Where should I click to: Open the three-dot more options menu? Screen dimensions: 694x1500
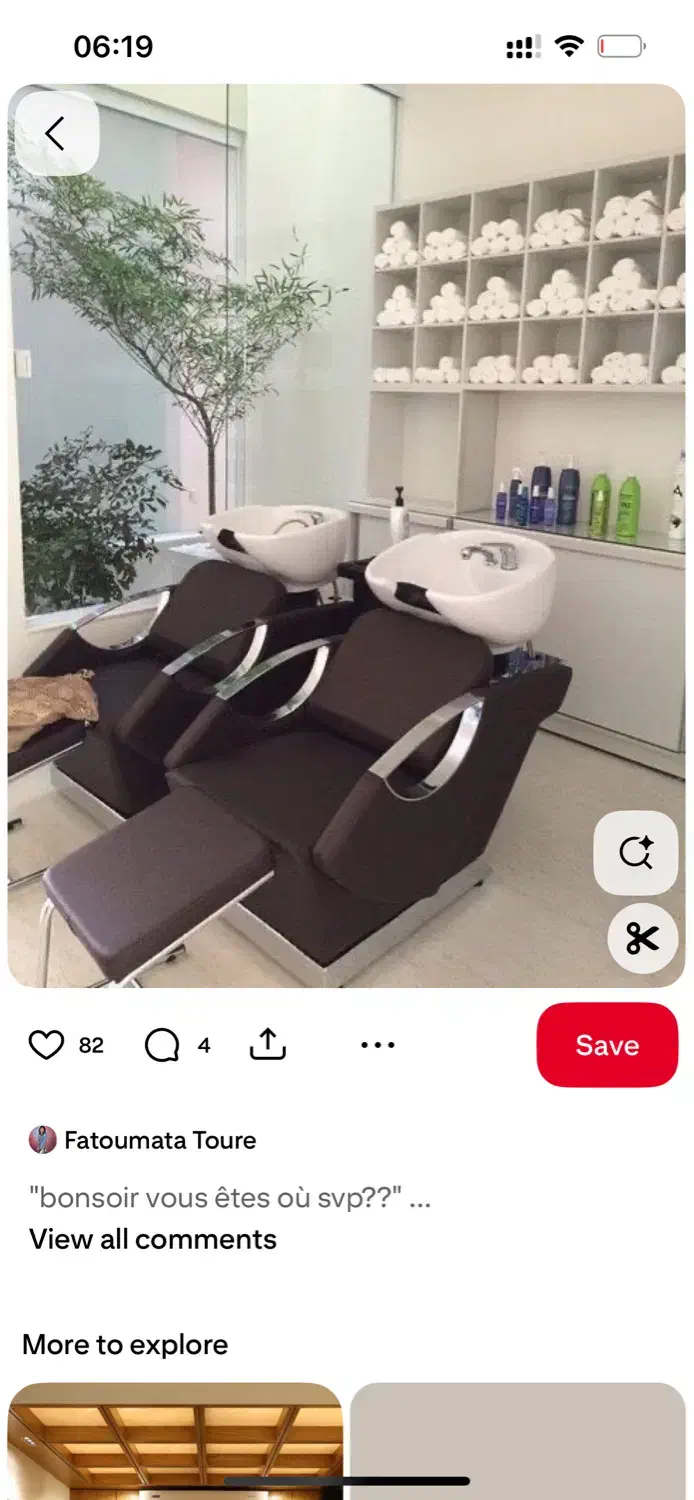(x=377, y=1045)
